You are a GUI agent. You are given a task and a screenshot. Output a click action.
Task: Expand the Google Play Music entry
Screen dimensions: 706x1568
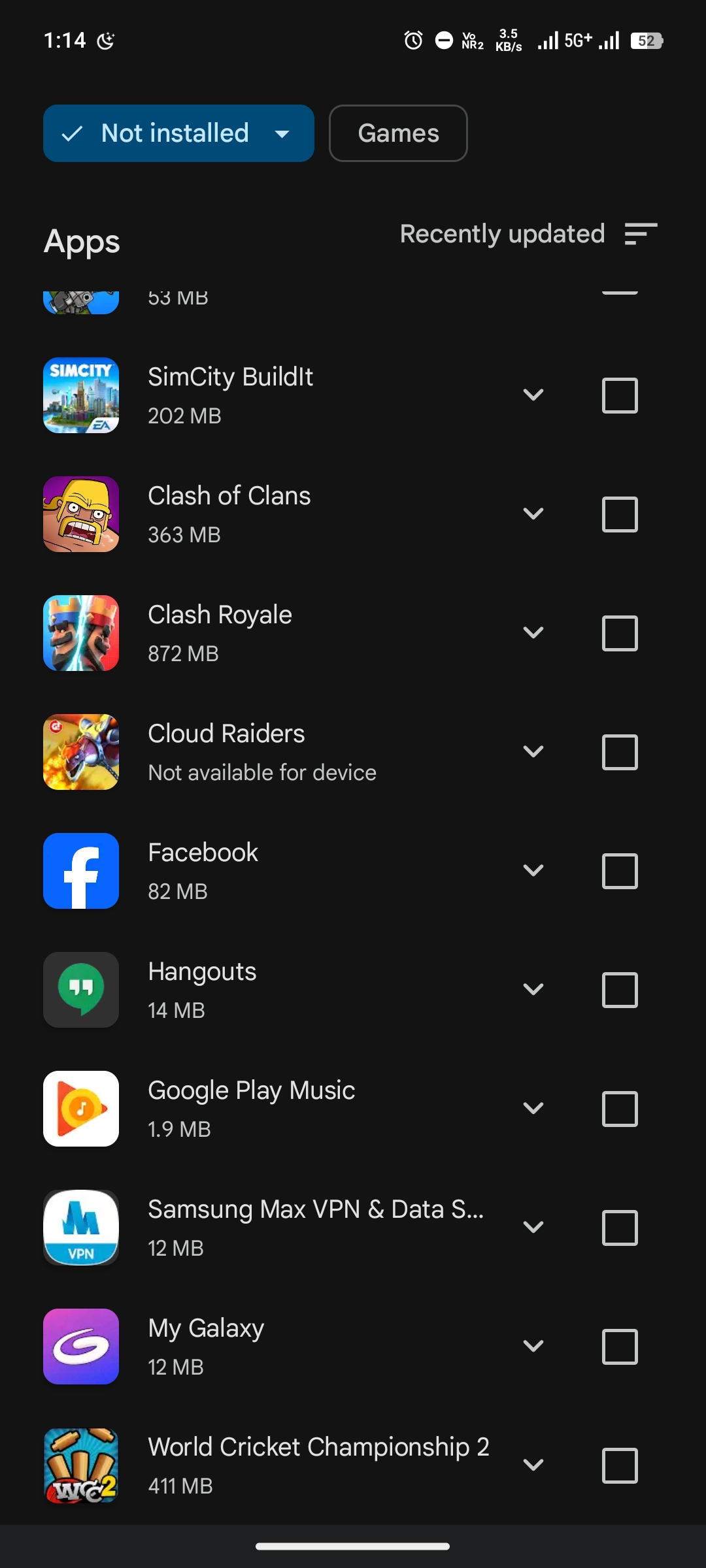(533, 1108)
